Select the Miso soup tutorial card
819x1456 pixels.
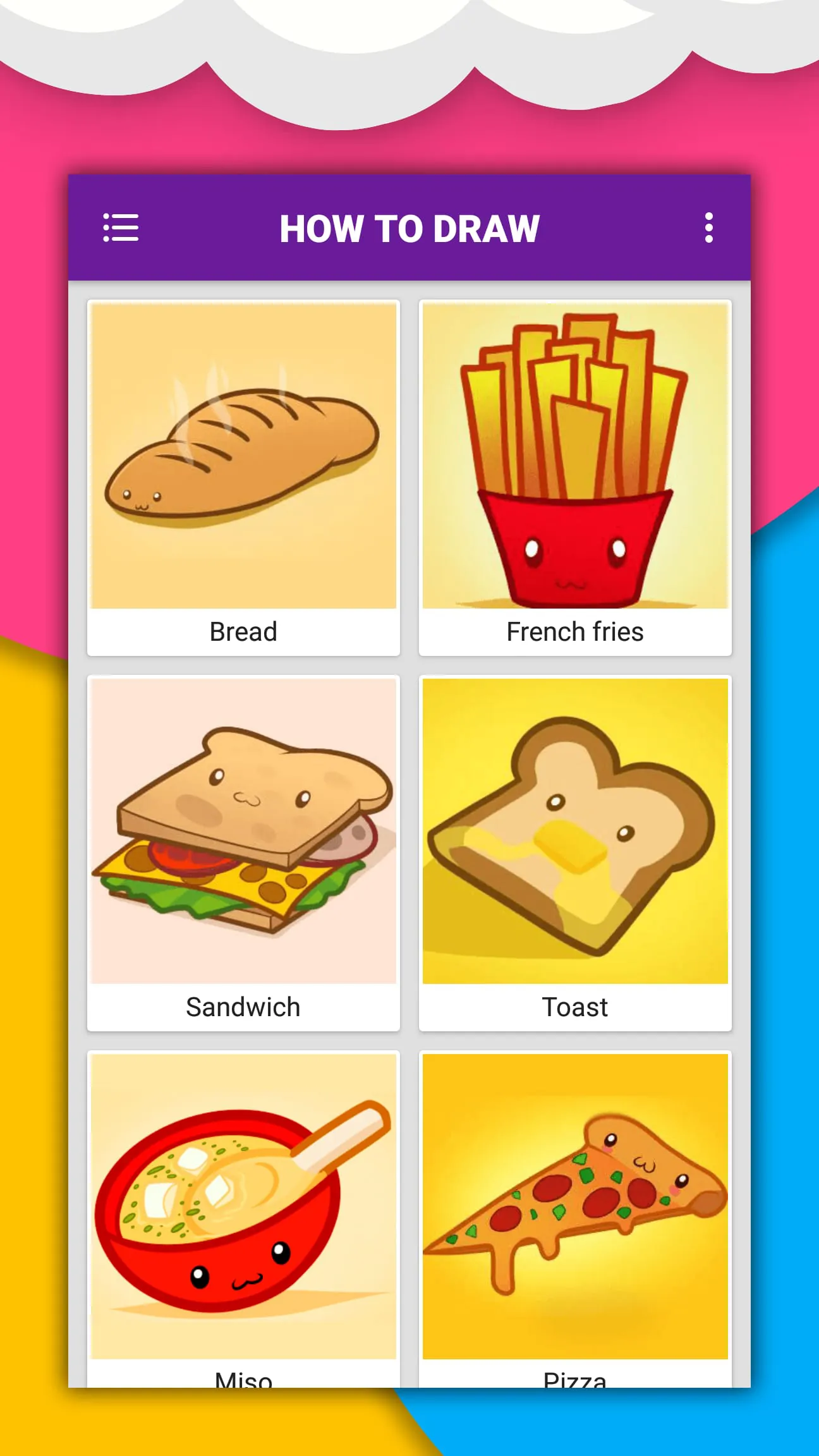click(x=243, y=1207)
